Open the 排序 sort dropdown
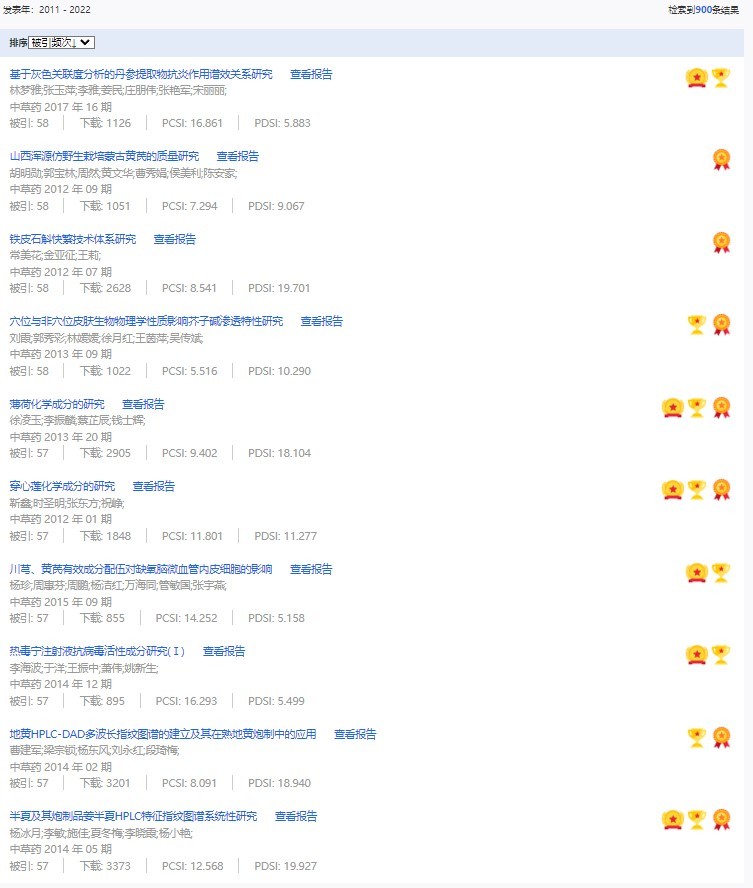Screen dimensions: 753x888 pos(61,43)
